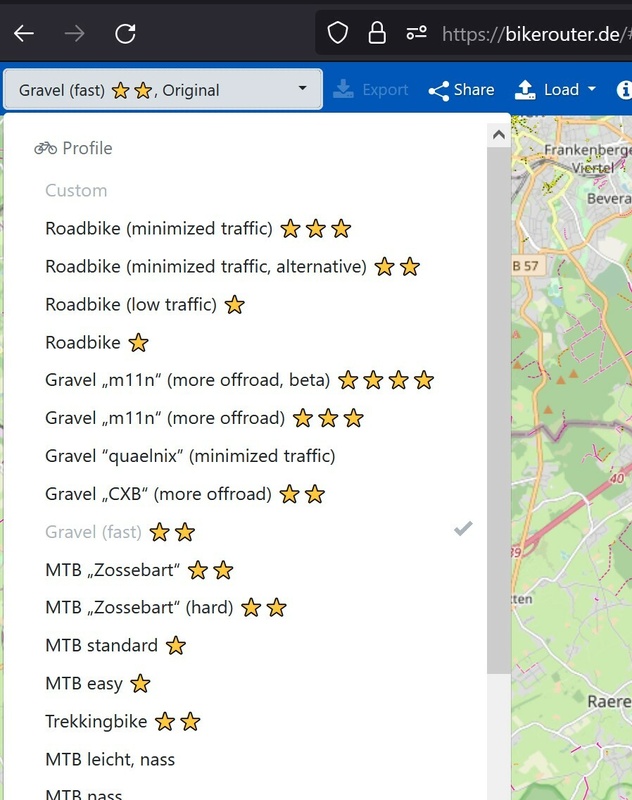Select Gravel quaelnix (minimized traffic) profile
This screenshot has width=632, height=800.
tap(190, 456)
